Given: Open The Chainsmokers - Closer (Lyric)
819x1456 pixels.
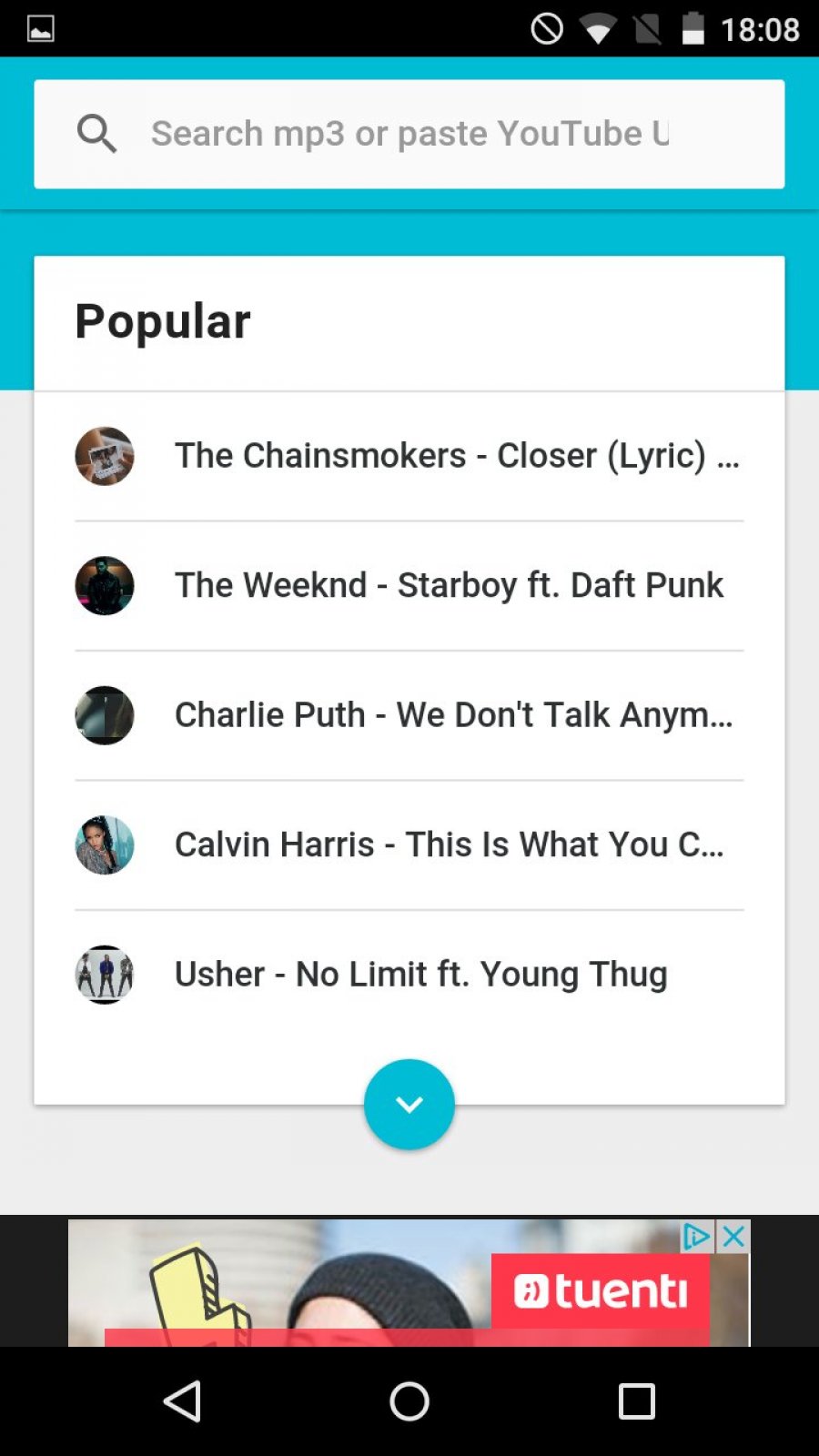Looking at the screenshot, I should [457, 455].
